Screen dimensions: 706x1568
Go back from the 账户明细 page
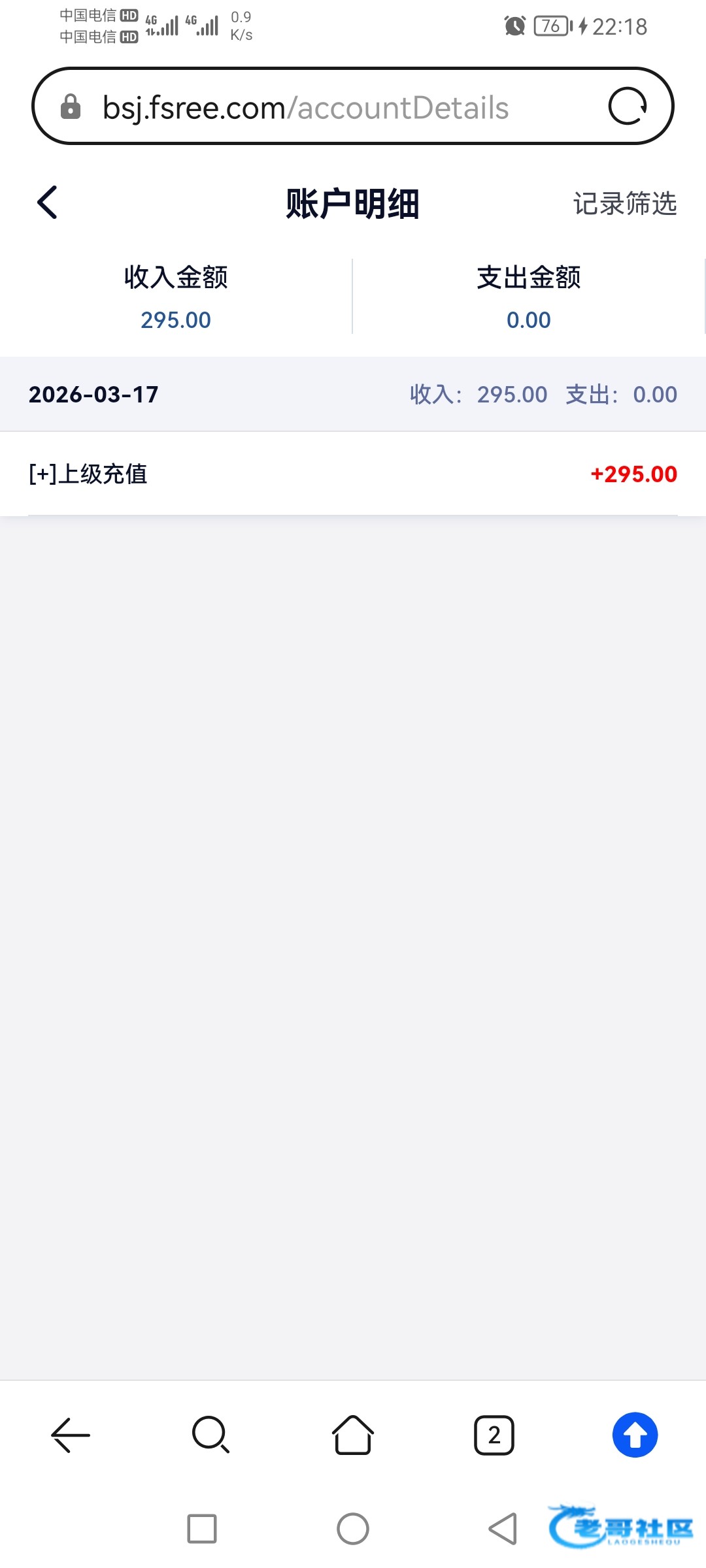(48, 203)
